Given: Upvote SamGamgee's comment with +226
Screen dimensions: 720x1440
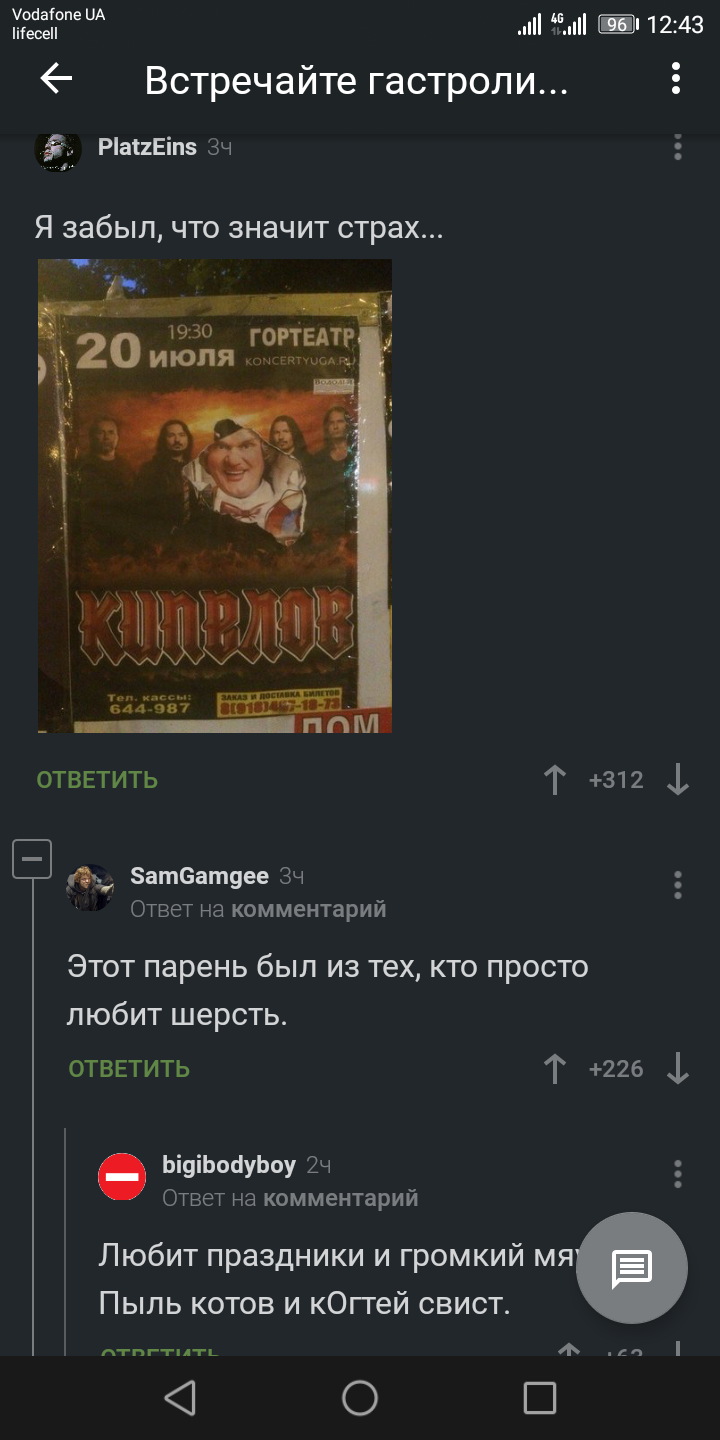Looking at the screenshot, I should [555, 1069].
